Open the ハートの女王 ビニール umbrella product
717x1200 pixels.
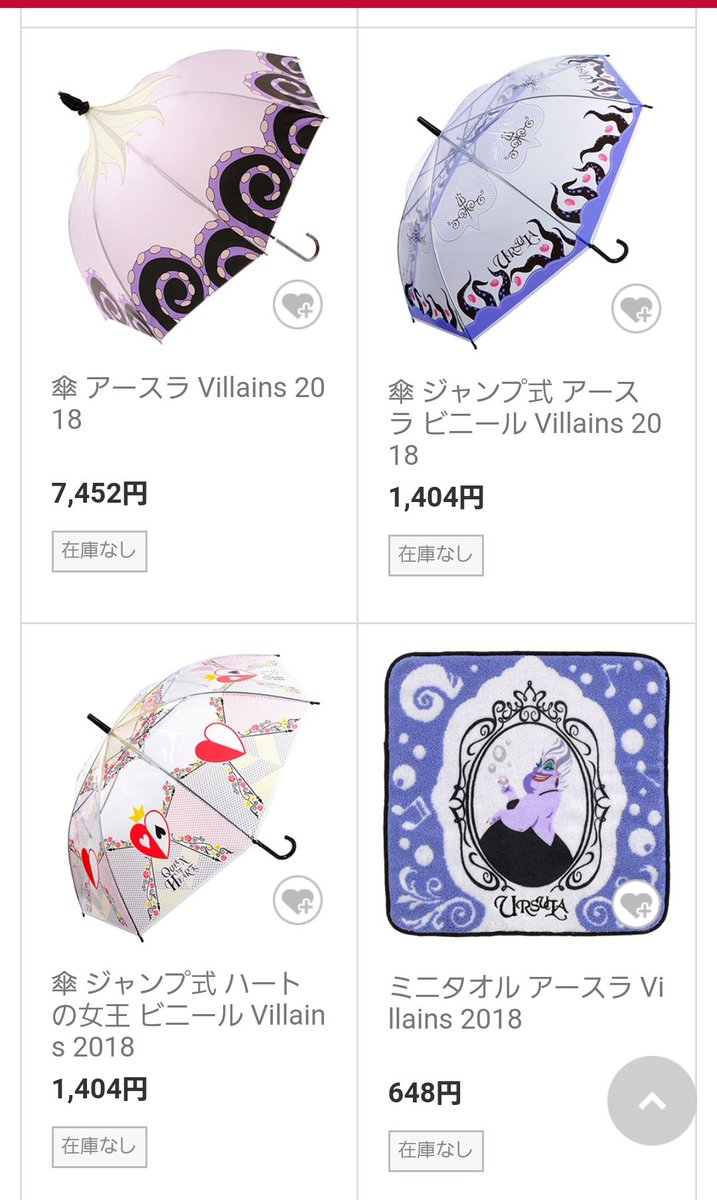(x=188, y=1015)
